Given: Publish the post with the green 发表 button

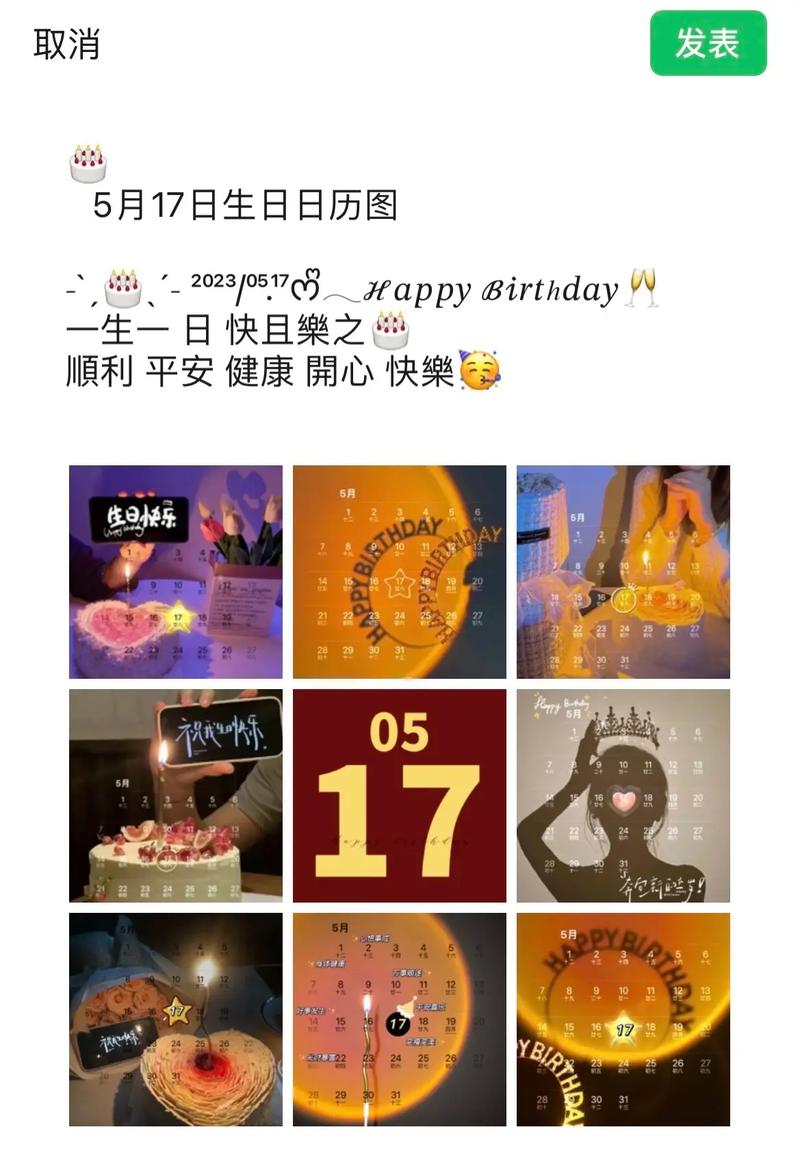Looking at the screenshot, I should point(707,44).
